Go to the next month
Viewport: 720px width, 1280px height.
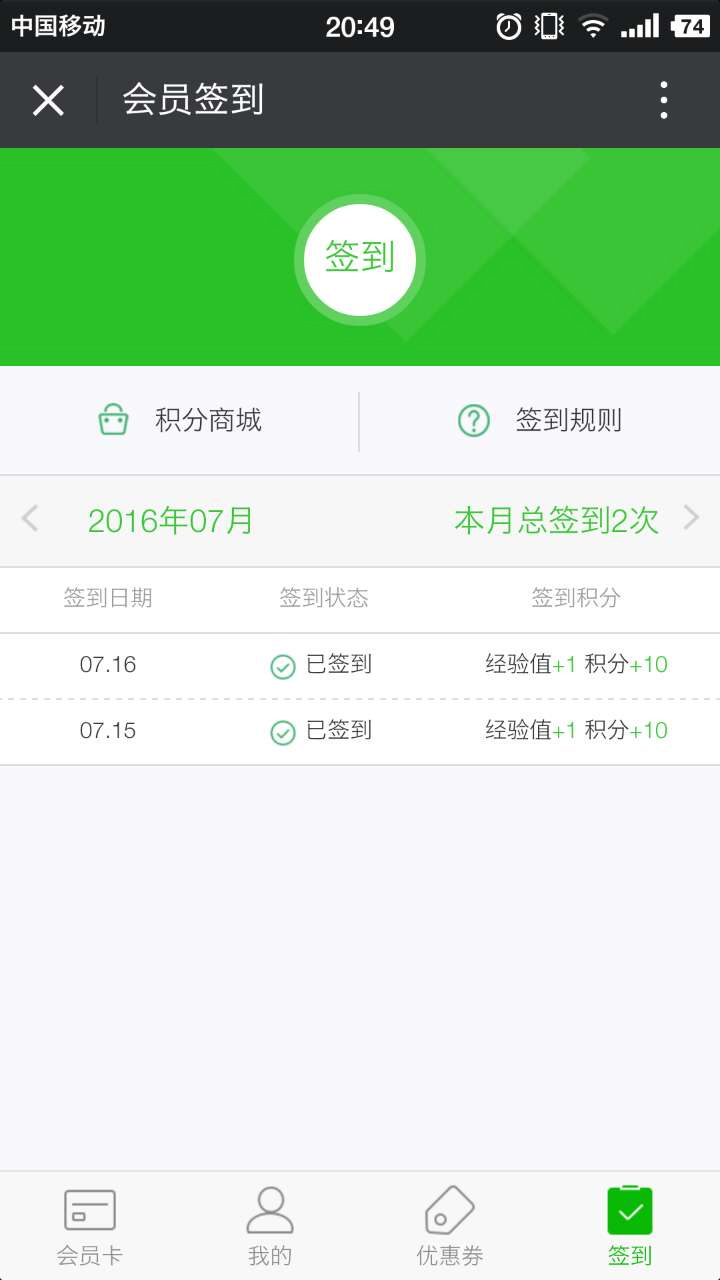coord(691,518)
